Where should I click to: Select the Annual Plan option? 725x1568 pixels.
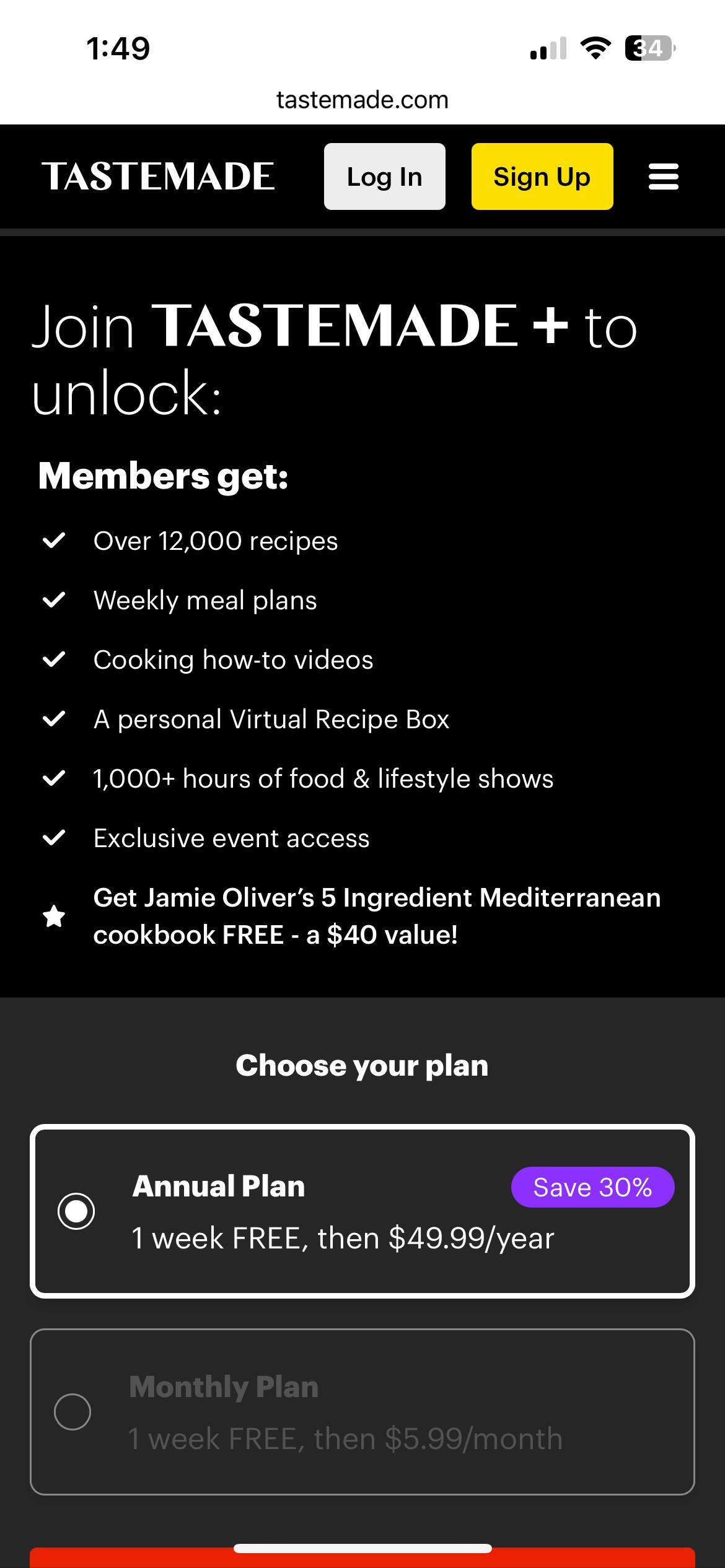tap(76, 1211)
